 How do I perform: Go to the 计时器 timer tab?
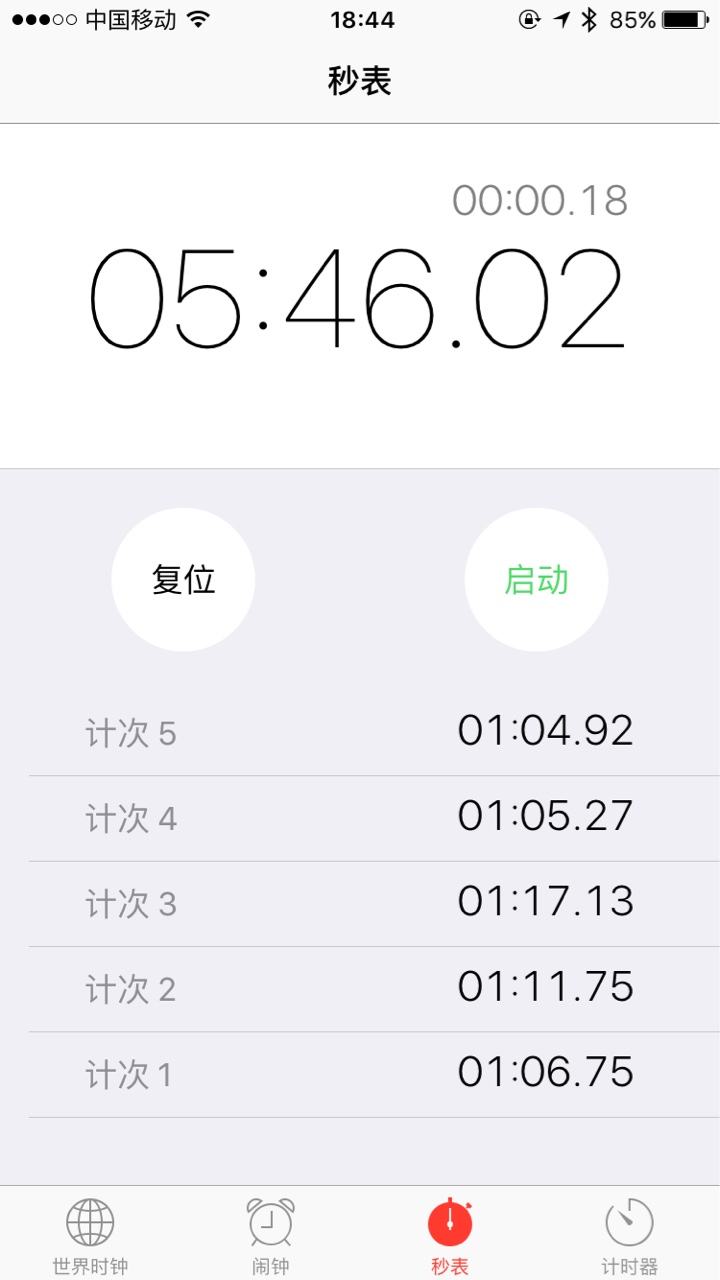pos(629,1234)
